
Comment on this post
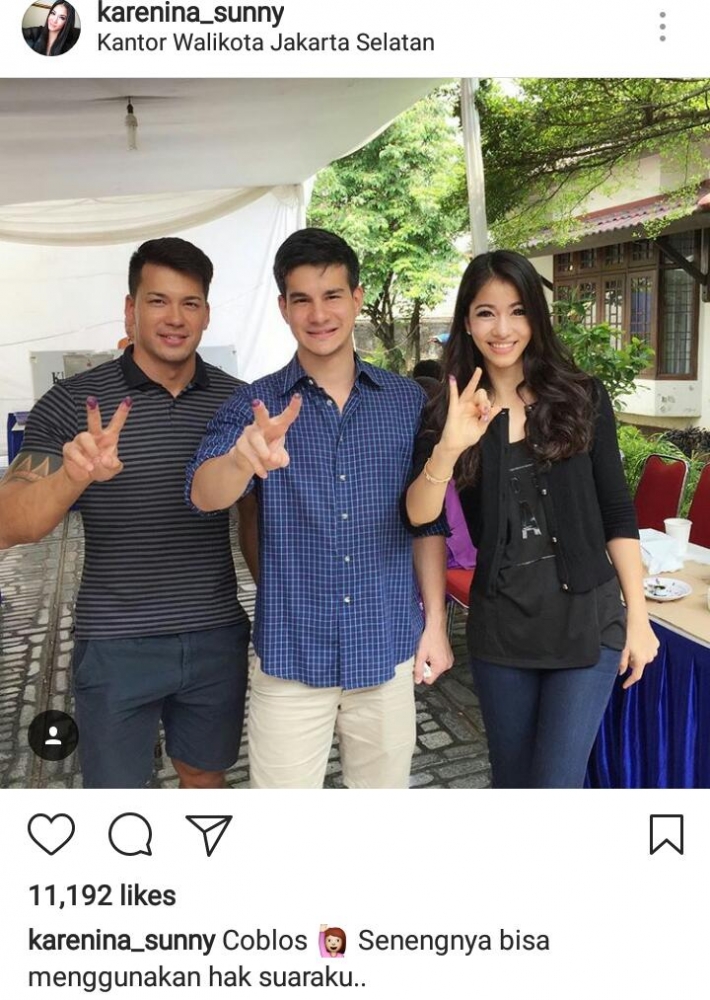click(x=130, y=834)
